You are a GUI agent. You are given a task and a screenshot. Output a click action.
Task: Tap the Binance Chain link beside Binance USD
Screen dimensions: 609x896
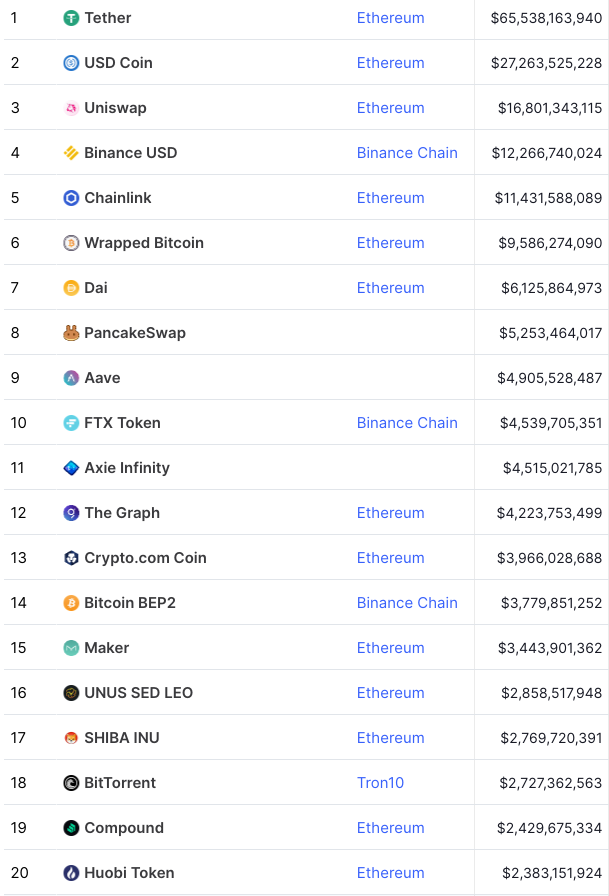click(407, 153)
